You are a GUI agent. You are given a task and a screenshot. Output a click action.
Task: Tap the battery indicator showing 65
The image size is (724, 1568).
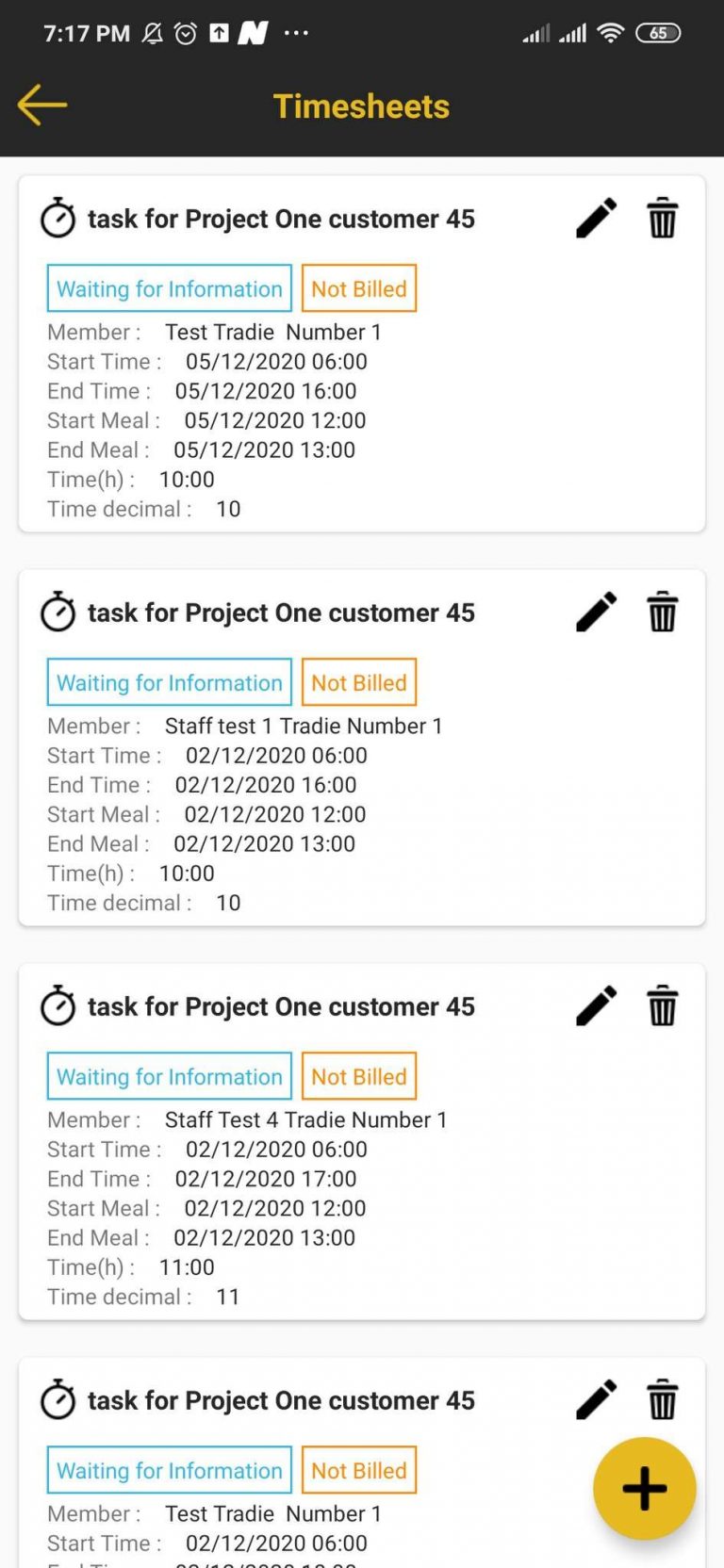pos(659,32)
